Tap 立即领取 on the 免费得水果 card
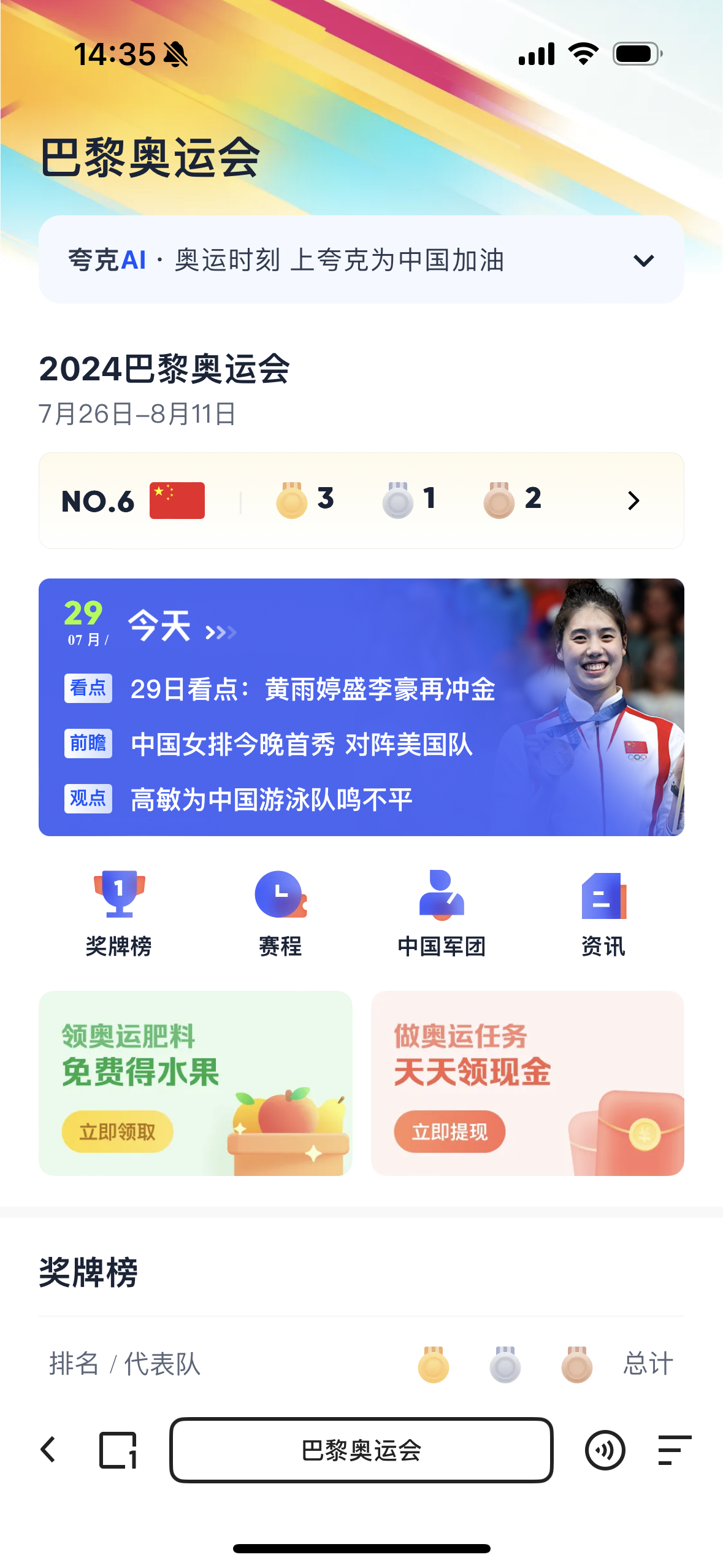The image size is (723, 1568). [x=117, y=1132]
